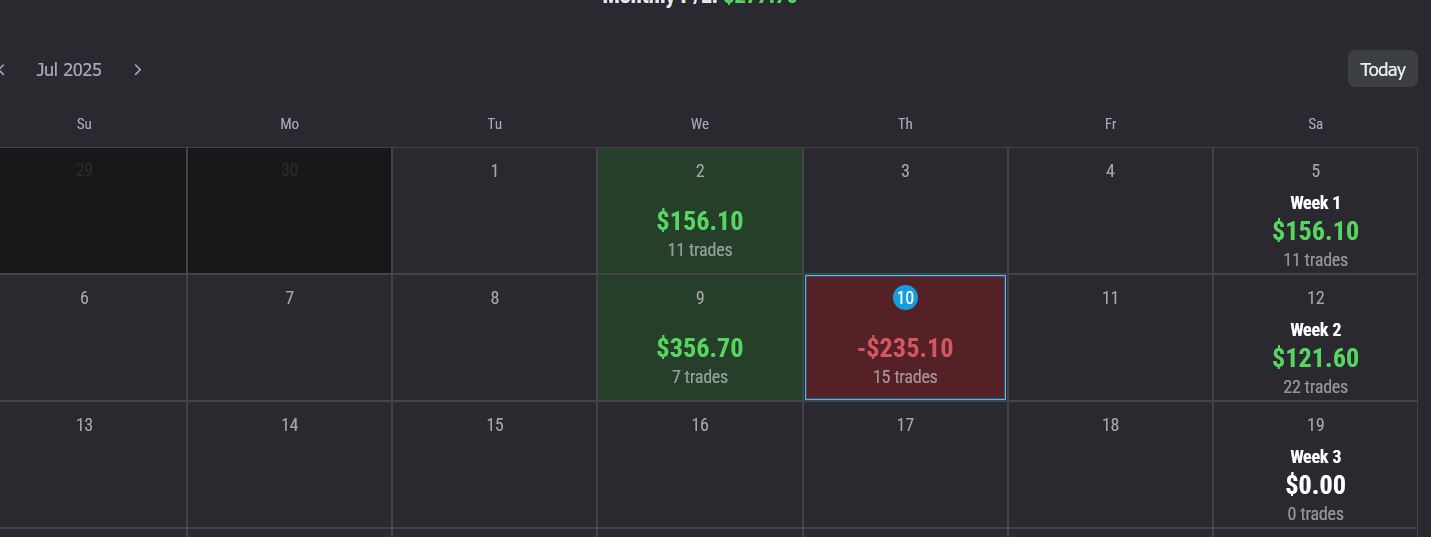Jump to Today
This screenshot has width=1431, height=537.
point(1382,69)
